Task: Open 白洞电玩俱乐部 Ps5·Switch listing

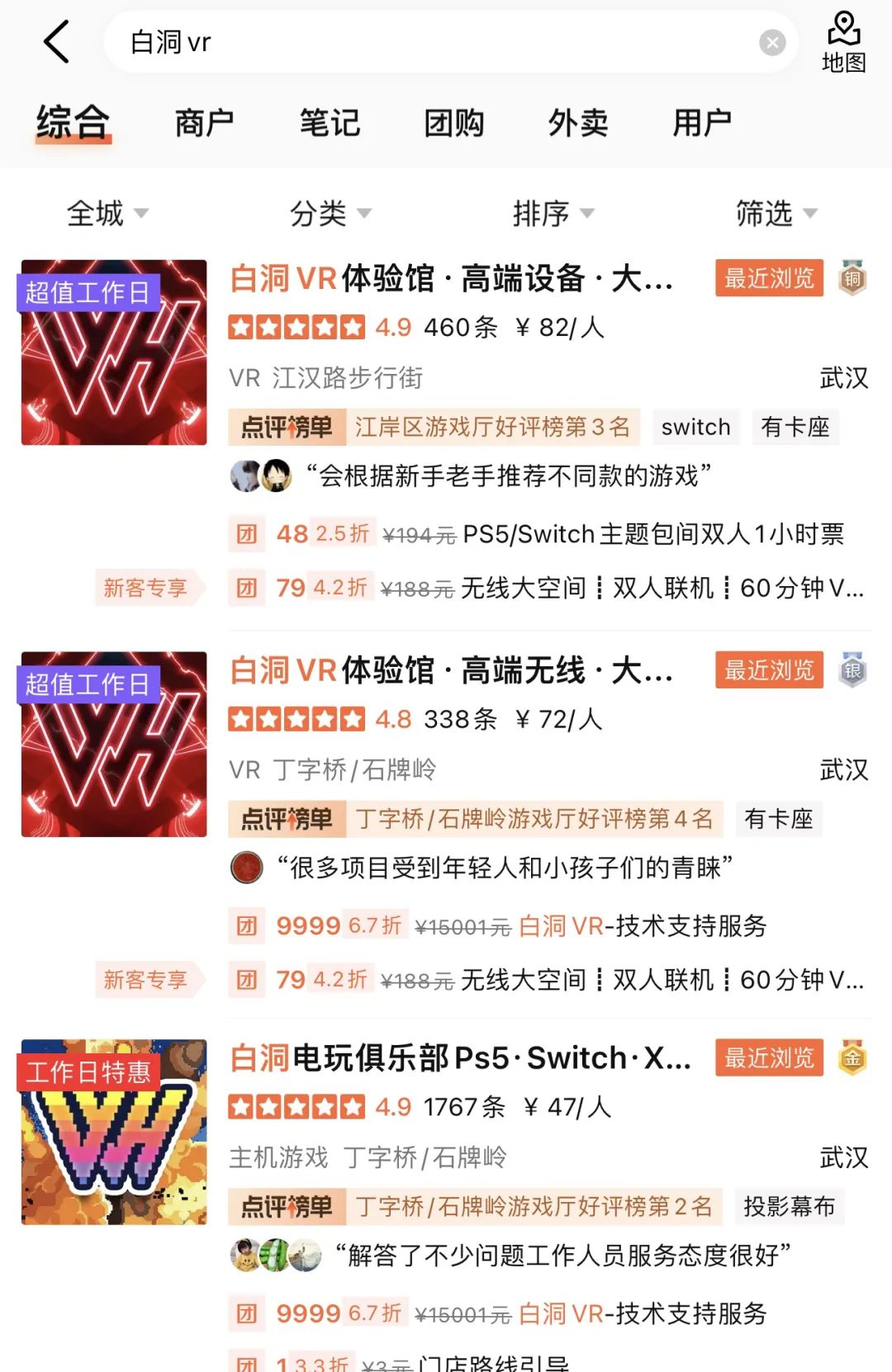Action: coord(459,1058)
